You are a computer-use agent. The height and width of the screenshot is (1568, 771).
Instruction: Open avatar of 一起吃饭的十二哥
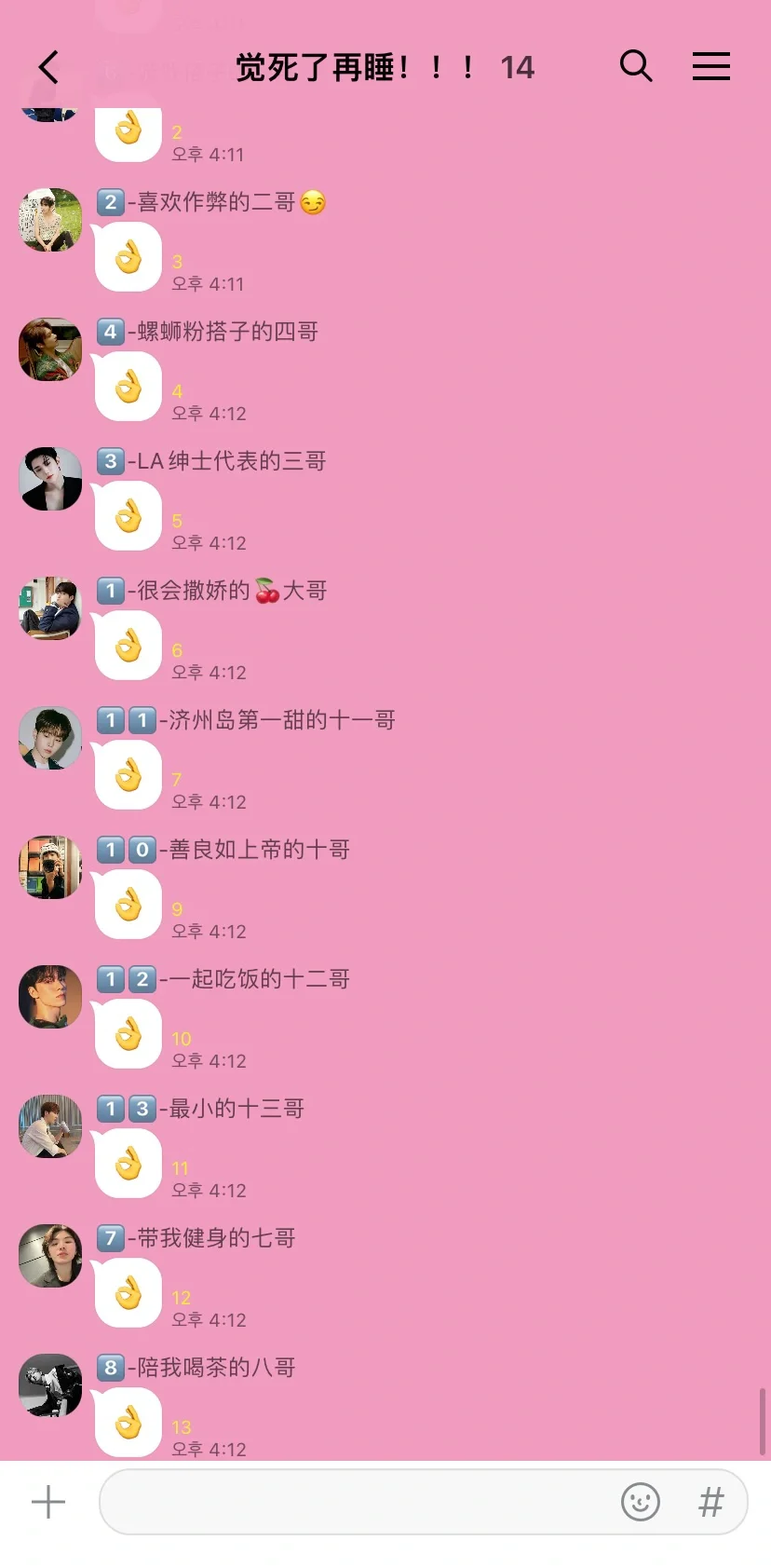pyautogui.click(x=50, y=997)
